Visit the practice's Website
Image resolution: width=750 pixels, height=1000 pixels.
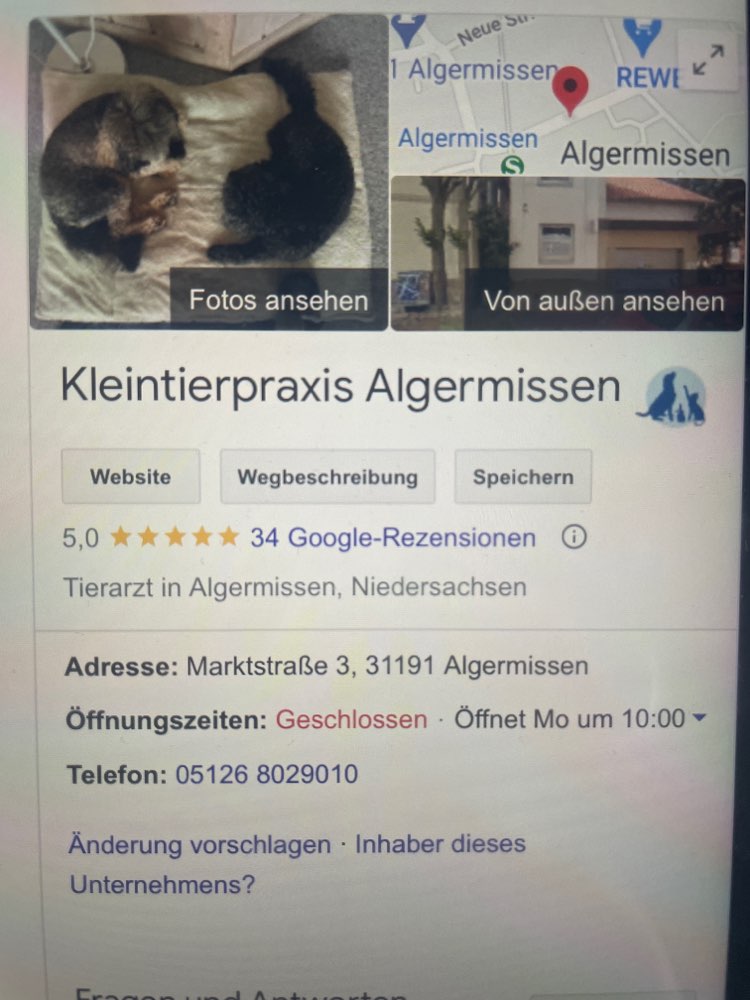coord(131,477)
